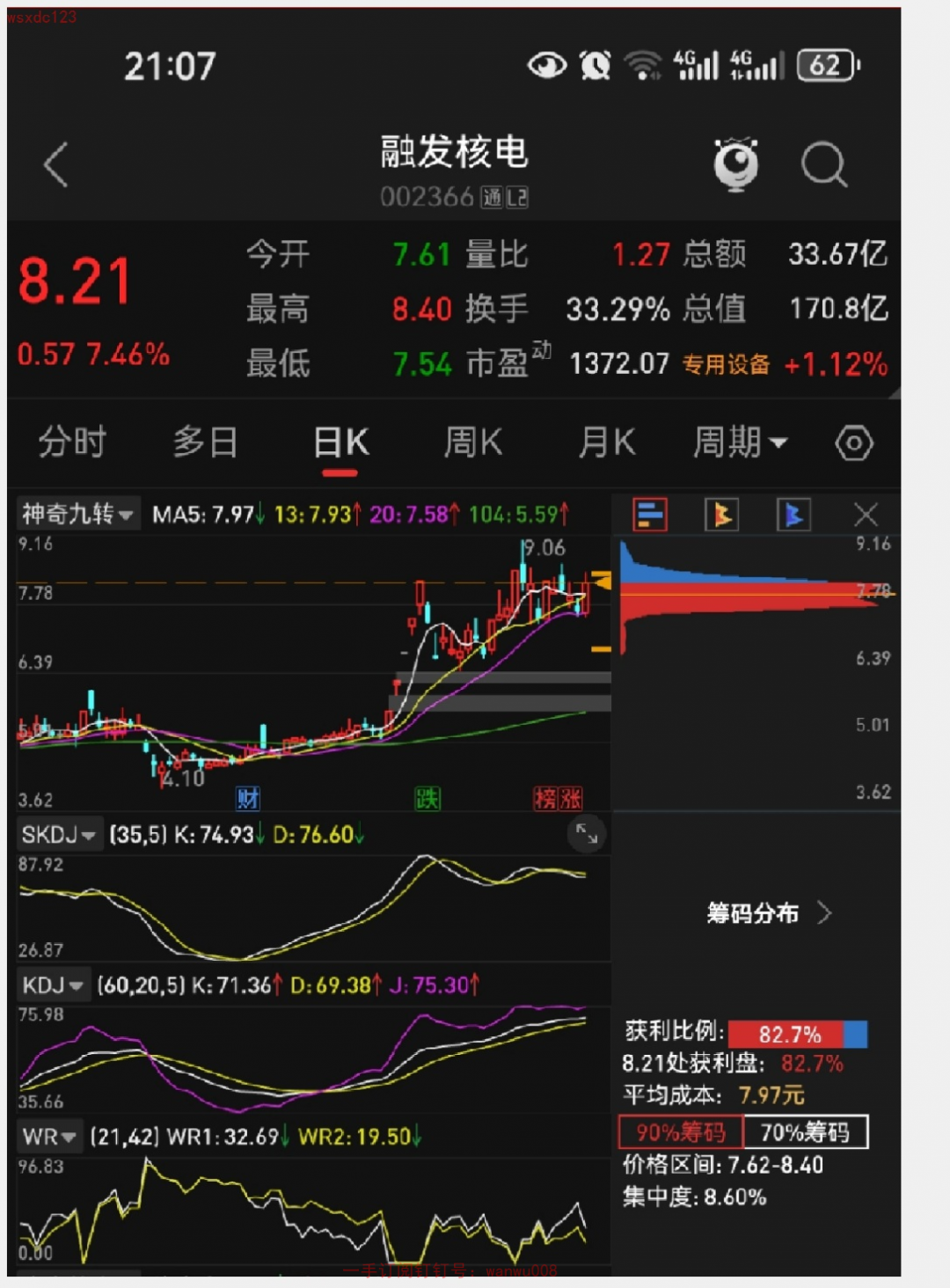The height and width of the screenshot is (1288, 950).
Task: Go back using the top-left arrow
Action: click(x=56, y=165)
